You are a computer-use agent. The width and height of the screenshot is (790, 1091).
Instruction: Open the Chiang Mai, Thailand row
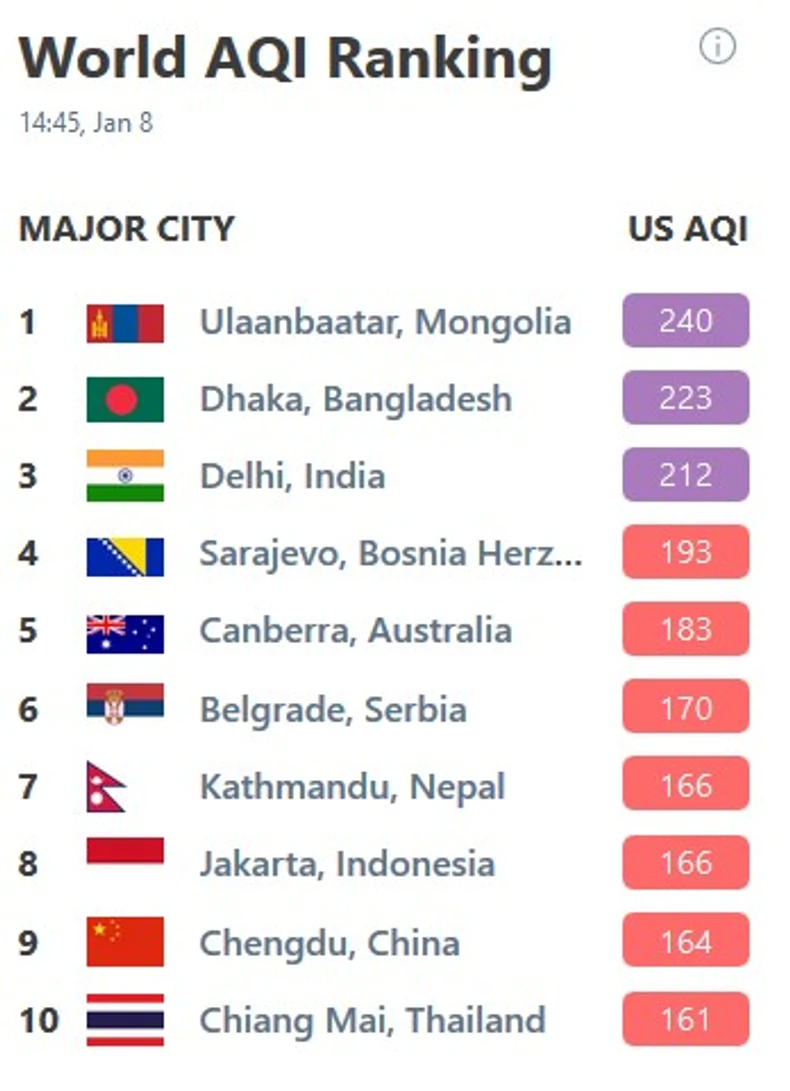(x=384, y=1020)
